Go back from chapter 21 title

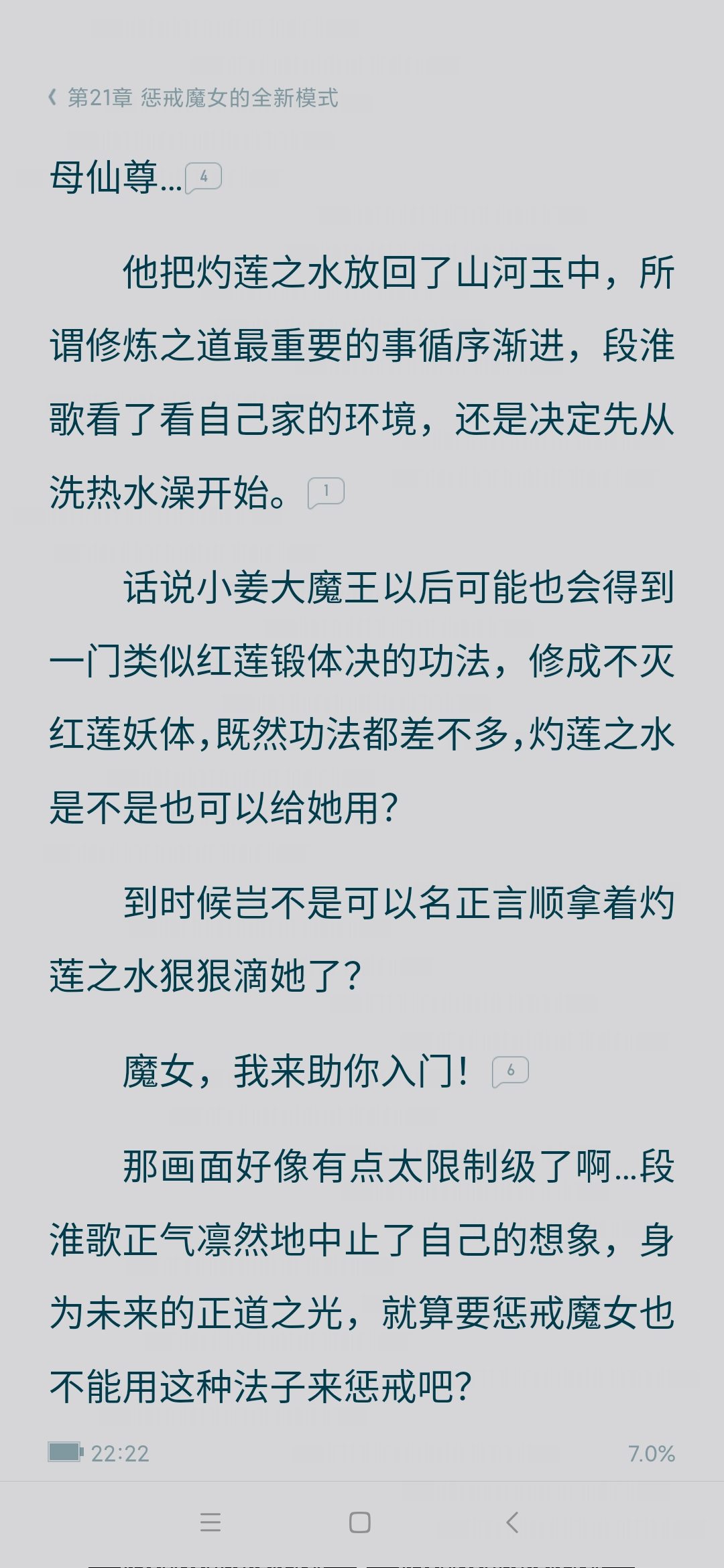53,98
